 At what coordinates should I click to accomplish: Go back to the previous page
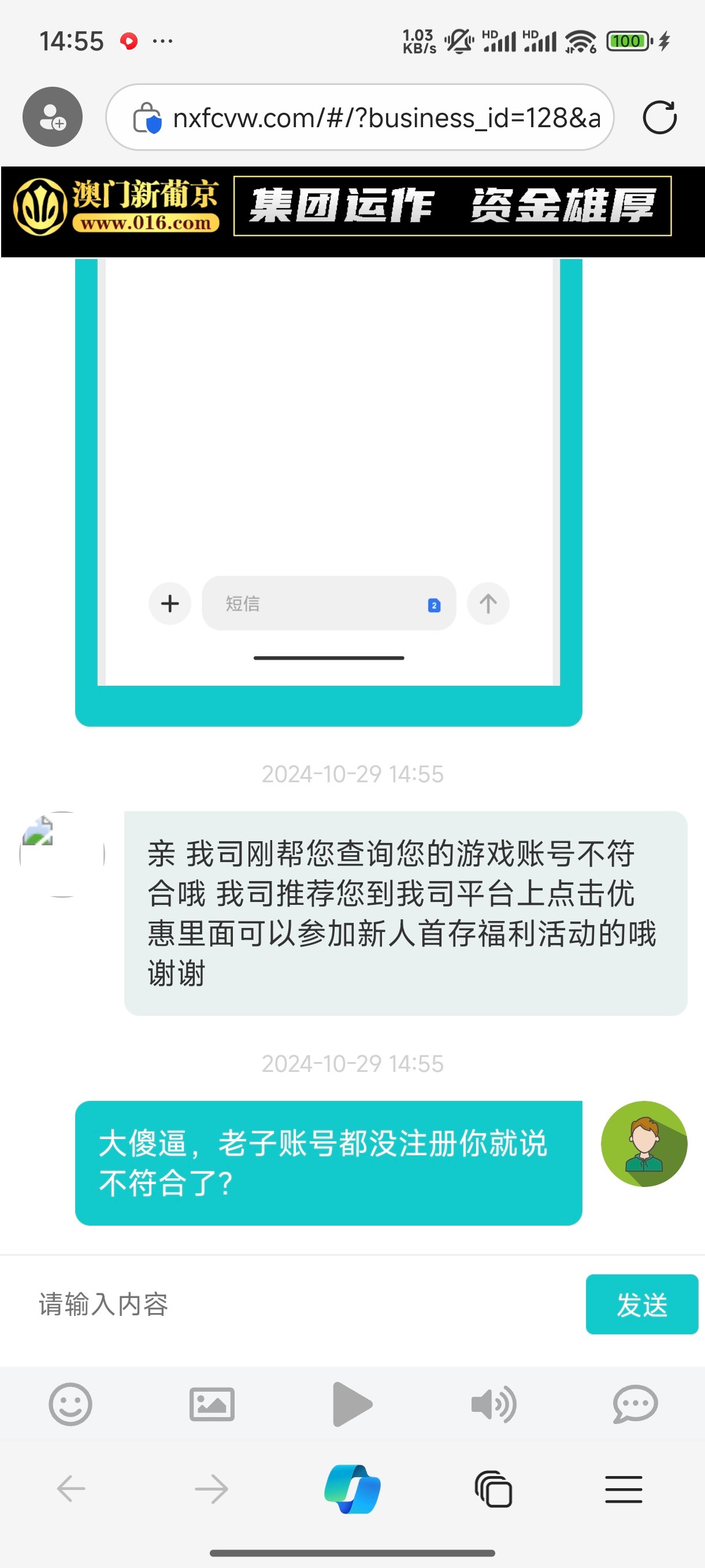coord(70,1489)
